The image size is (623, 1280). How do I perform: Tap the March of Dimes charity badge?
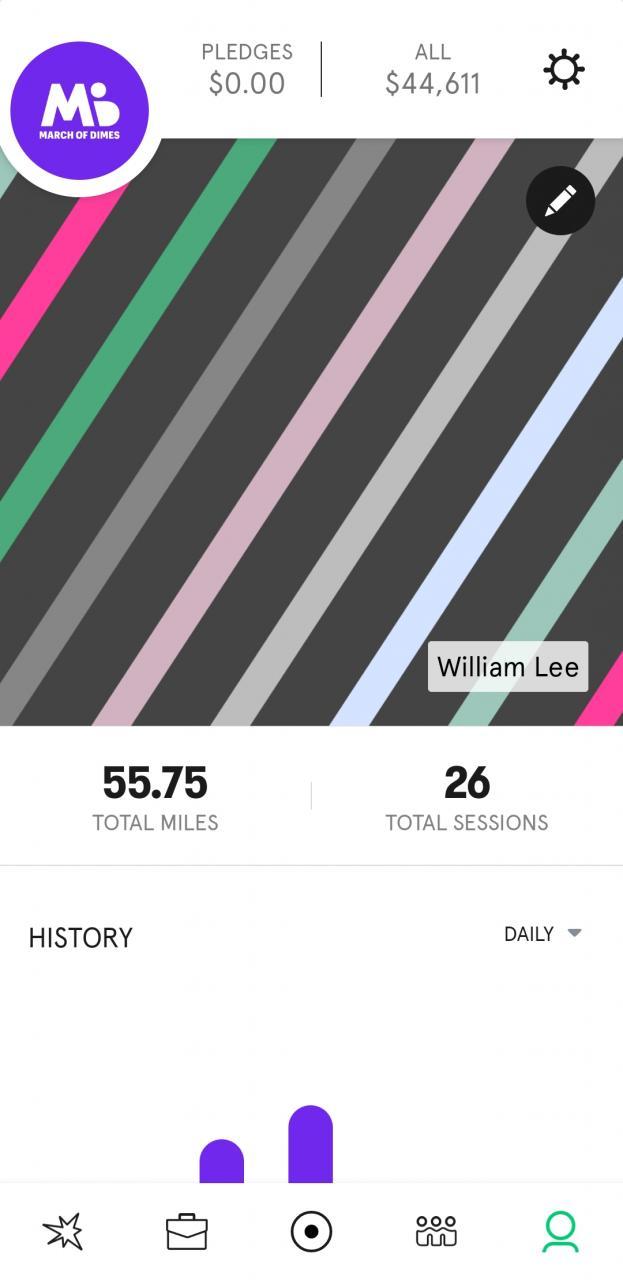[80, 111]
